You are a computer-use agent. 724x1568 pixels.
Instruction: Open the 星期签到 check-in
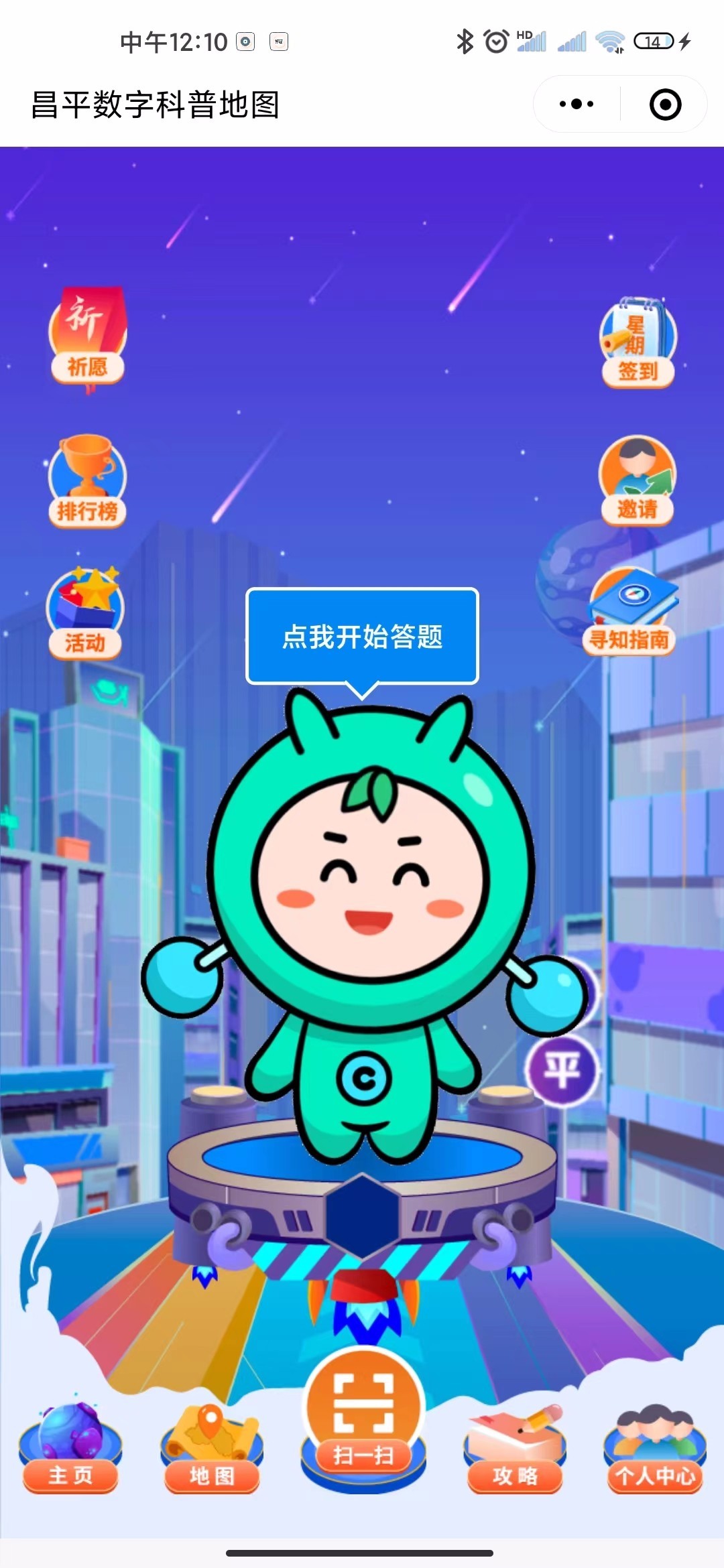[638, 342]
